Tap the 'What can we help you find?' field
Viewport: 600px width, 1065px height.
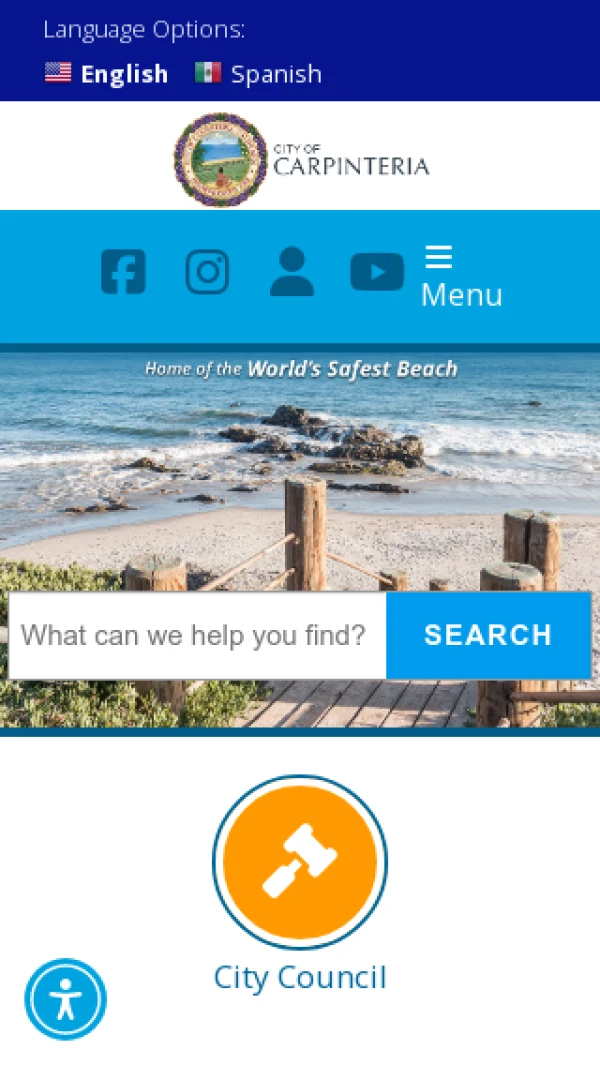click(x=197, y=635)
